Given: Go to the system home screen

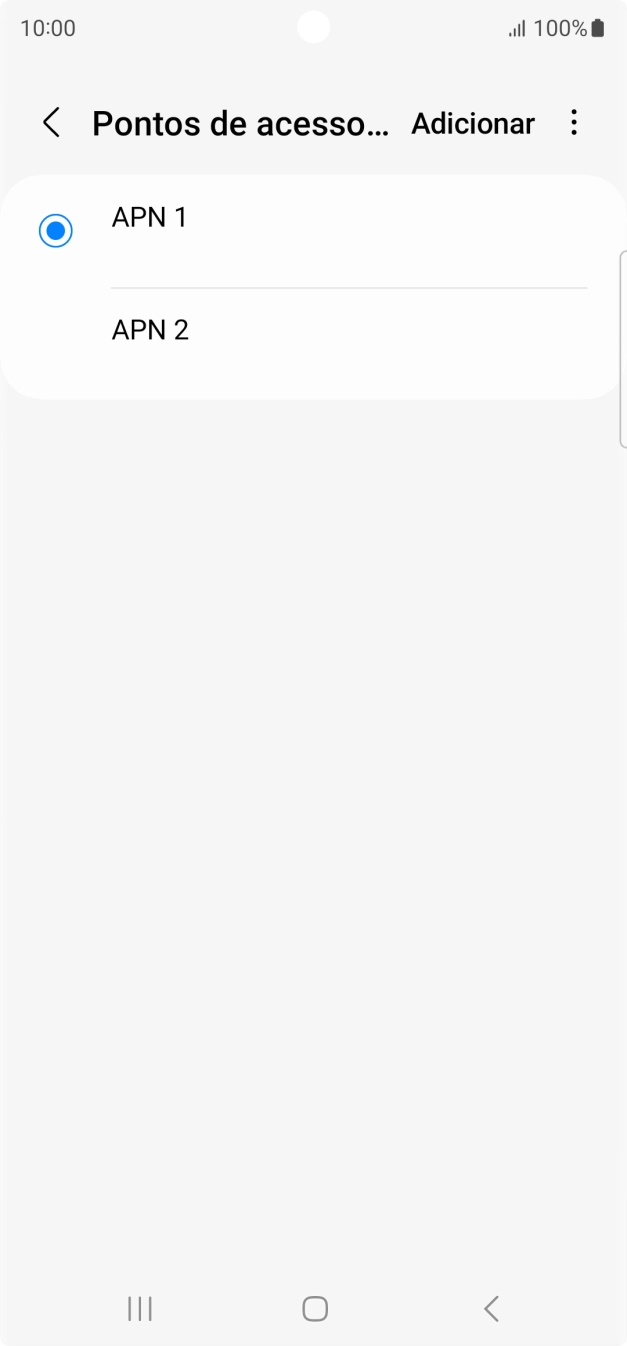Looking at the screenshot, I should 314,1308.
